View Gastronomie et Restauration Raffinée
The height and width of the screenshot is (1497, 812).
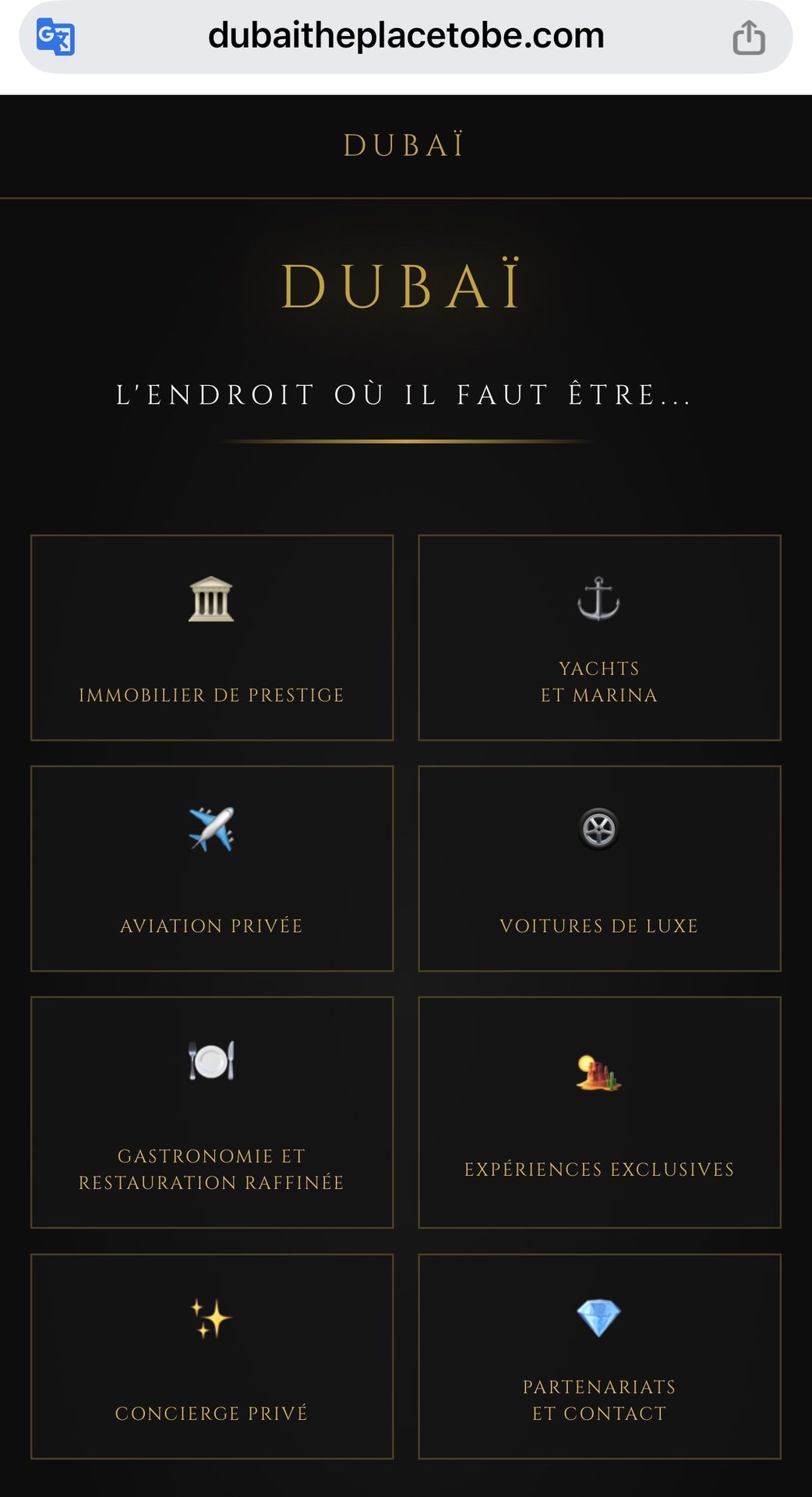(212, 1113)
